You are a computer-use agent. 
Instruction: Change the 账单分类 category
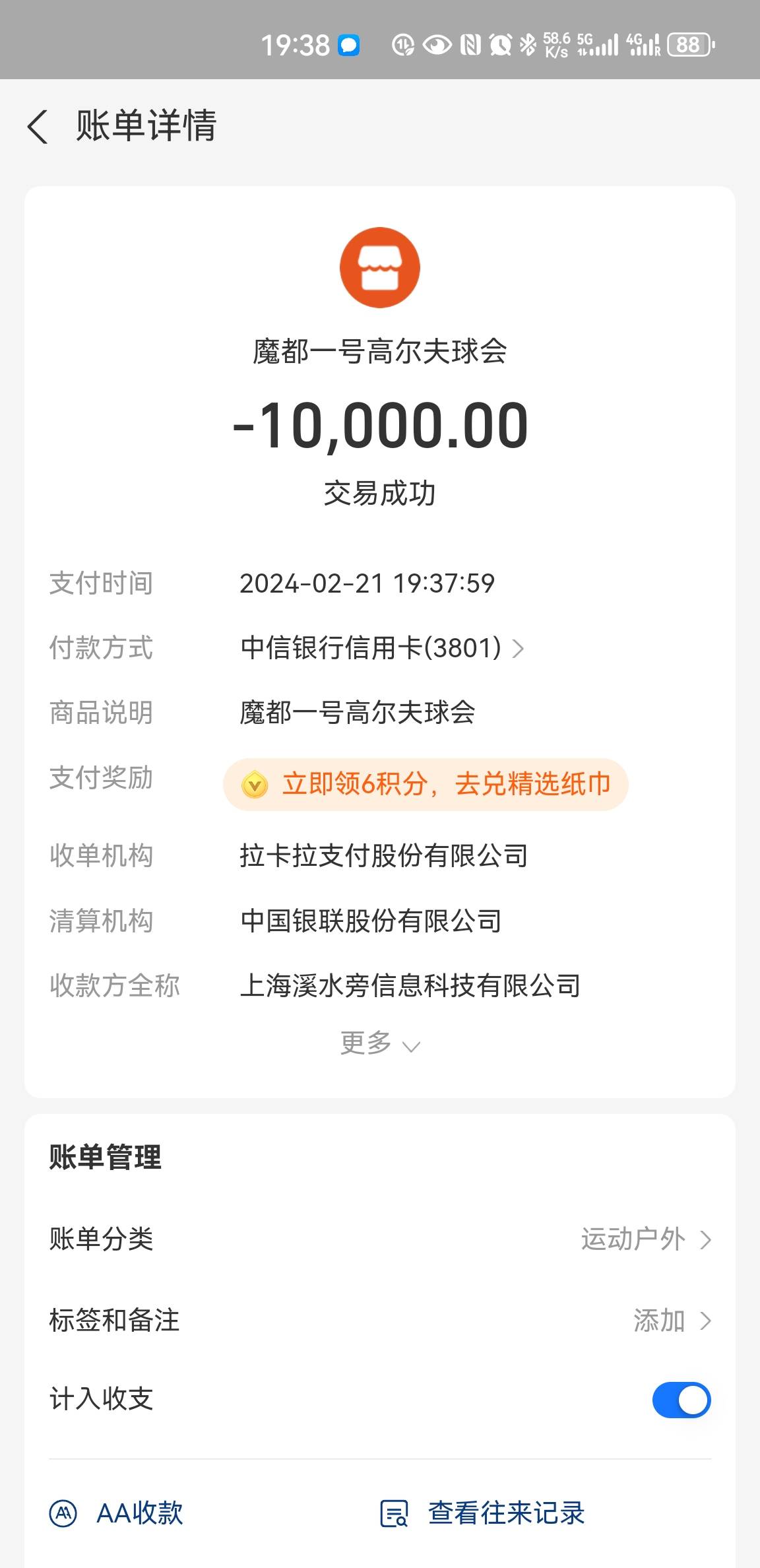[x=380, y=1239]
